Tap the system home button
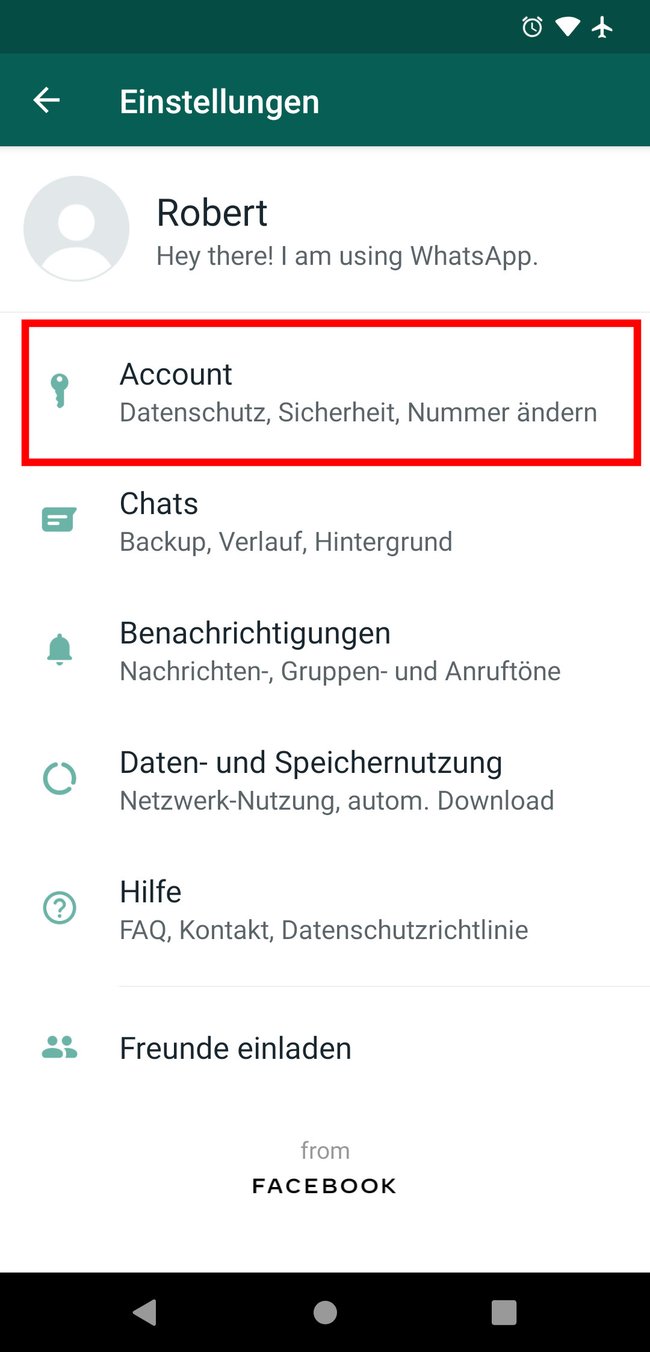The image size is (650, 1352). (x=325, y=1312)
